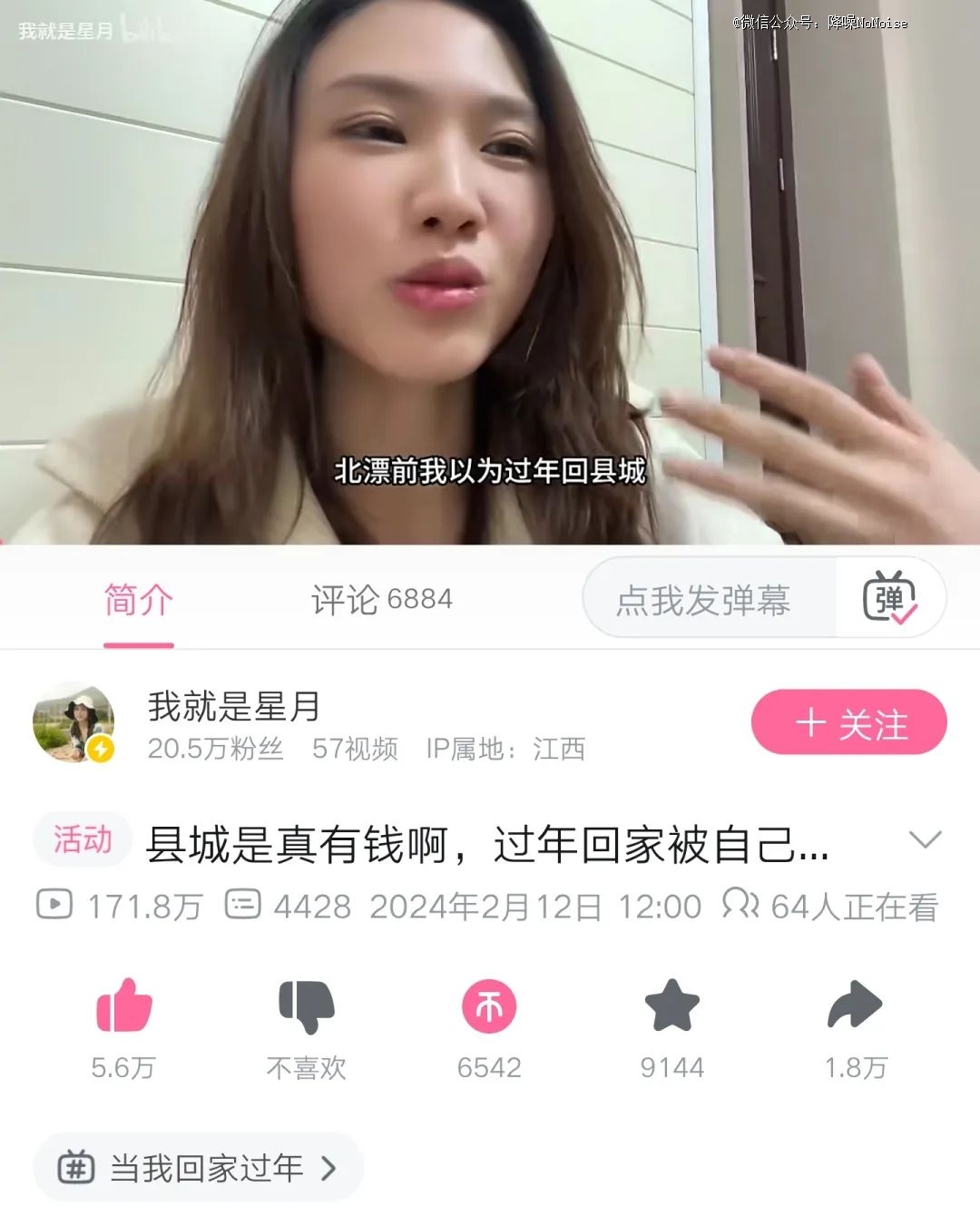Screen dimensions: 980x1226
Task: Toggle the 弹 danmaku display icon
Action: point(889,597)
